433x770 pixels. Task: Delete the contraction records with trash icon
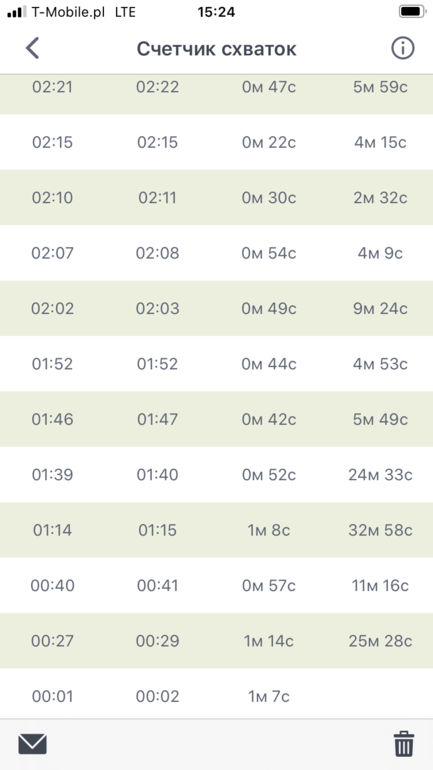[404, 743]
